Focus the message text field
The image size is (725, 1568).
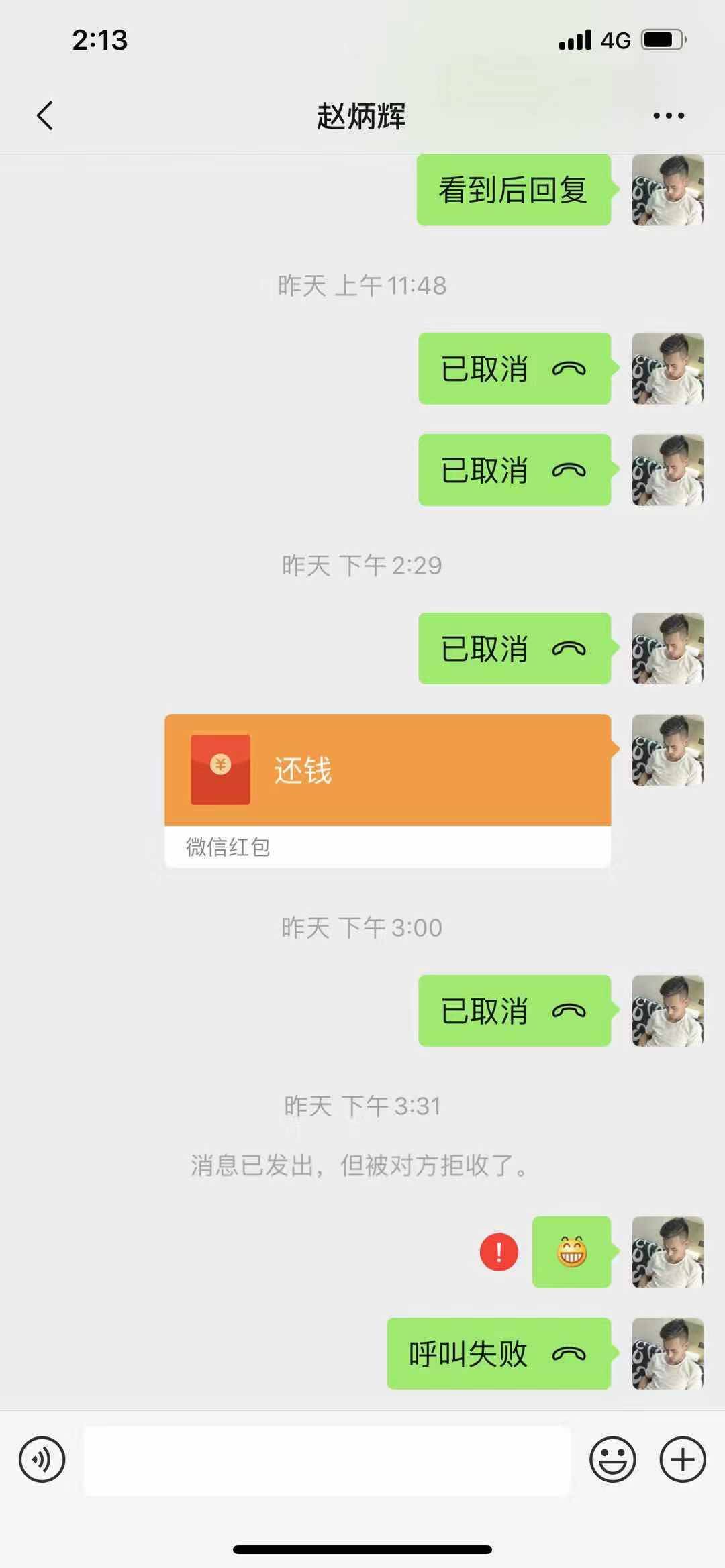[327, 1459]
